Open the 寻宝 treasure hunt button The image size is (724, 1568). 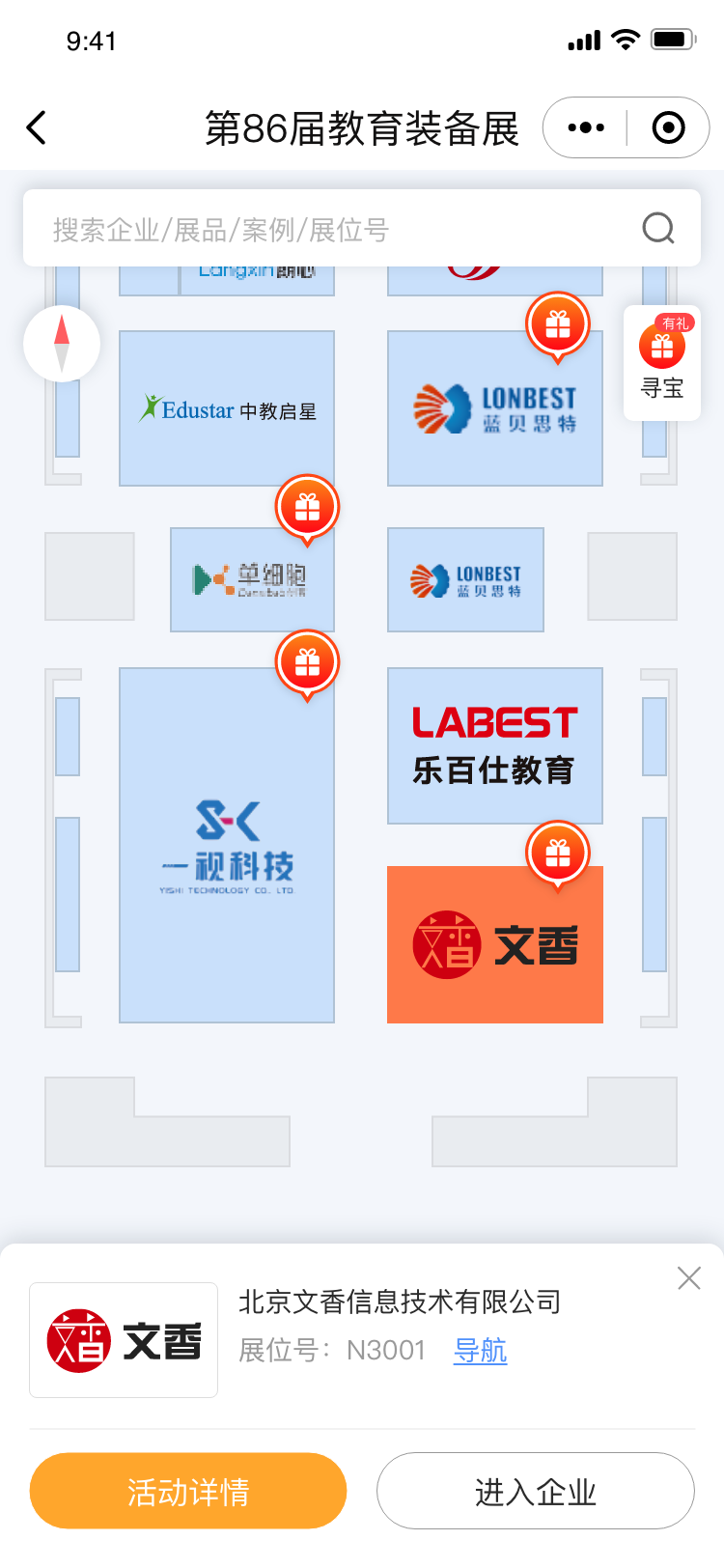pos(662,364)
